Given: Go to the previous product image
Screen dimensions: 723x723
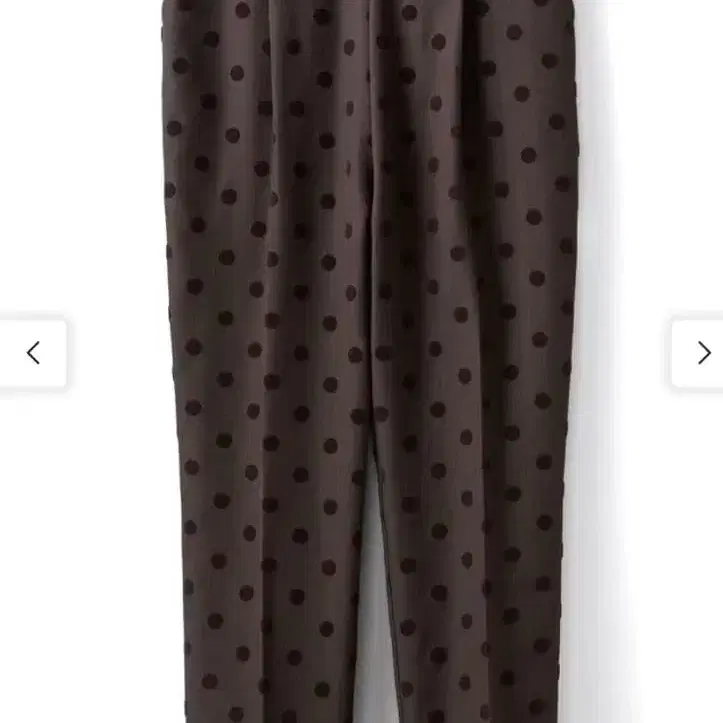Looking at the screenshot, I should click(x=33, y=353).
